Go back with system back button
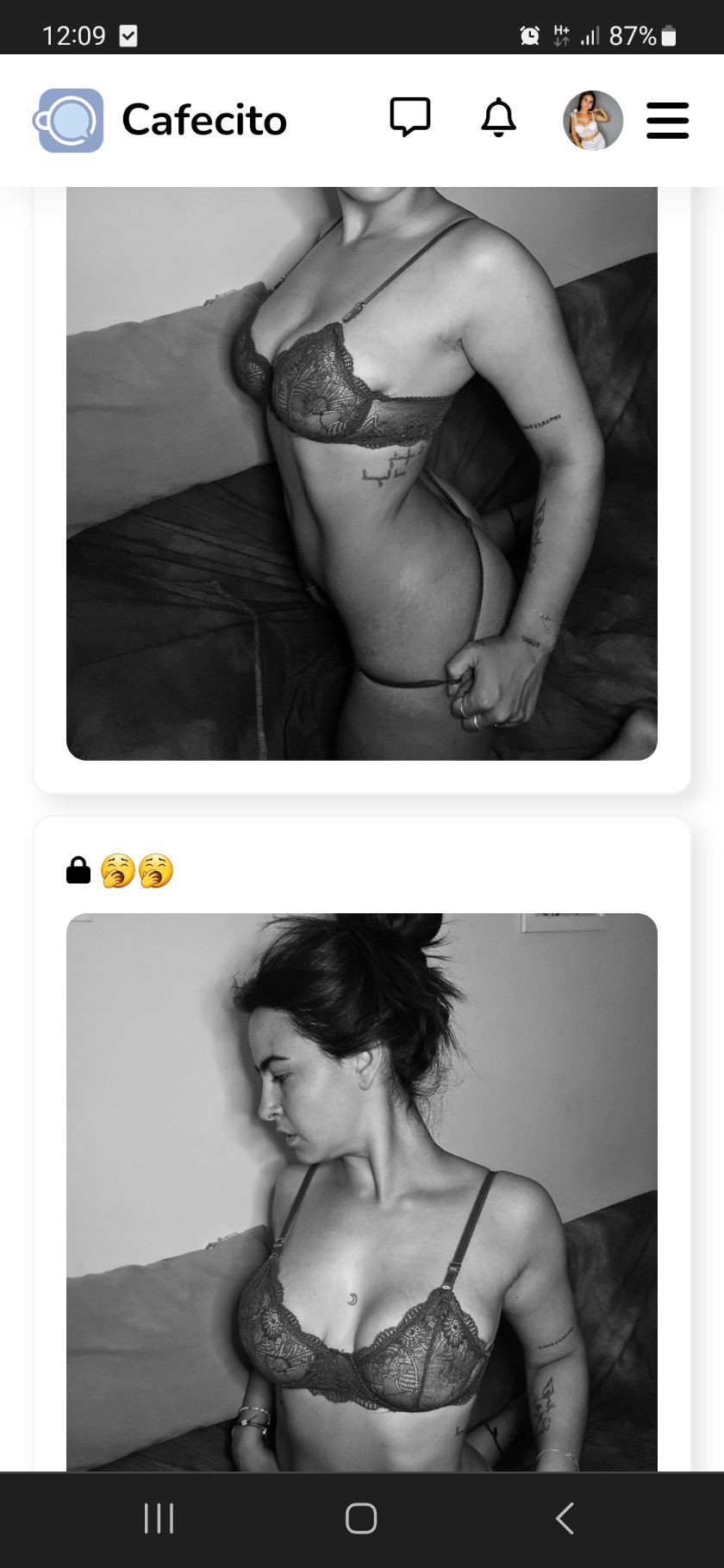724x1568 pixels. click(565, 1518)
